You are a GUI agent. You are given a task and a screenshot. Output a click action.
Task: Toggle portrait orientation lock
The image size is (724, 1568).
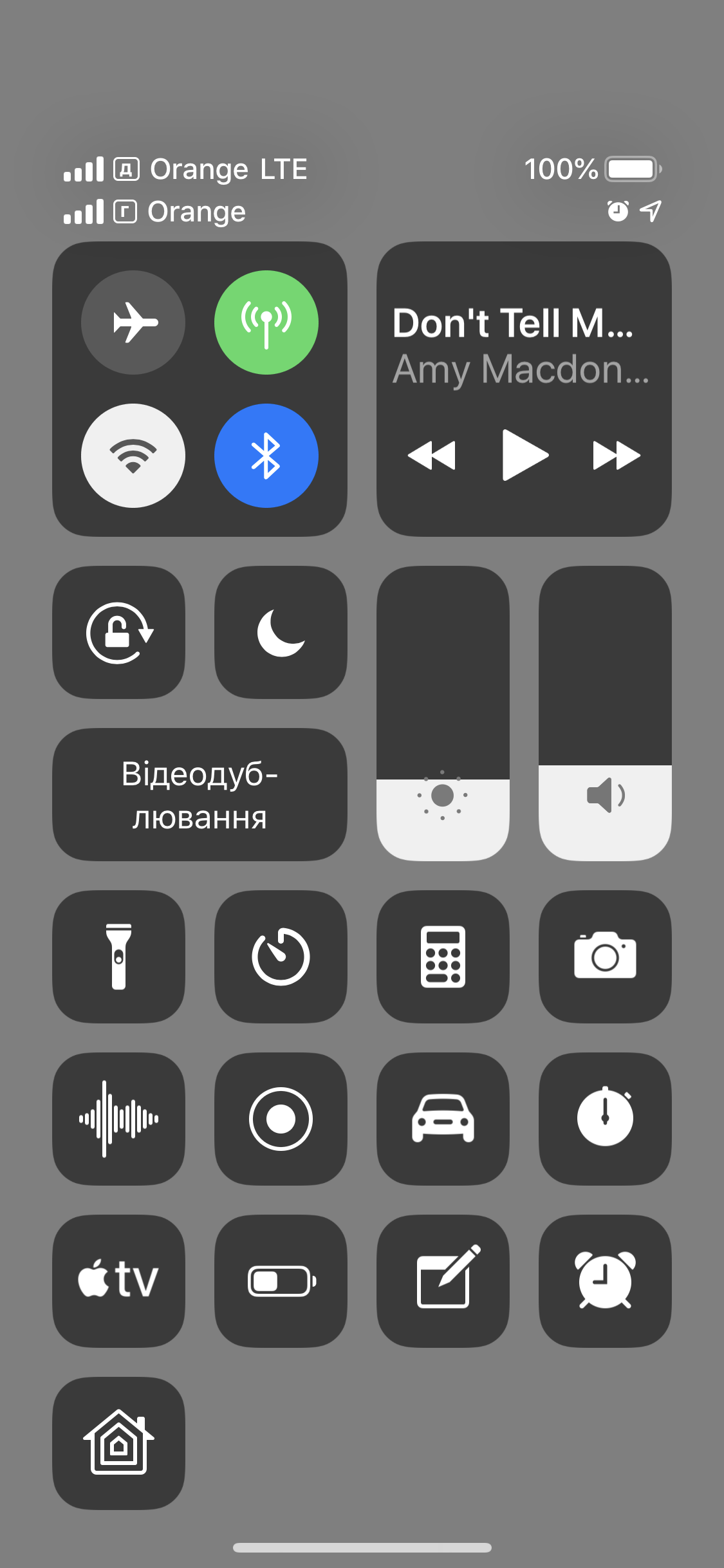(119, 633)
